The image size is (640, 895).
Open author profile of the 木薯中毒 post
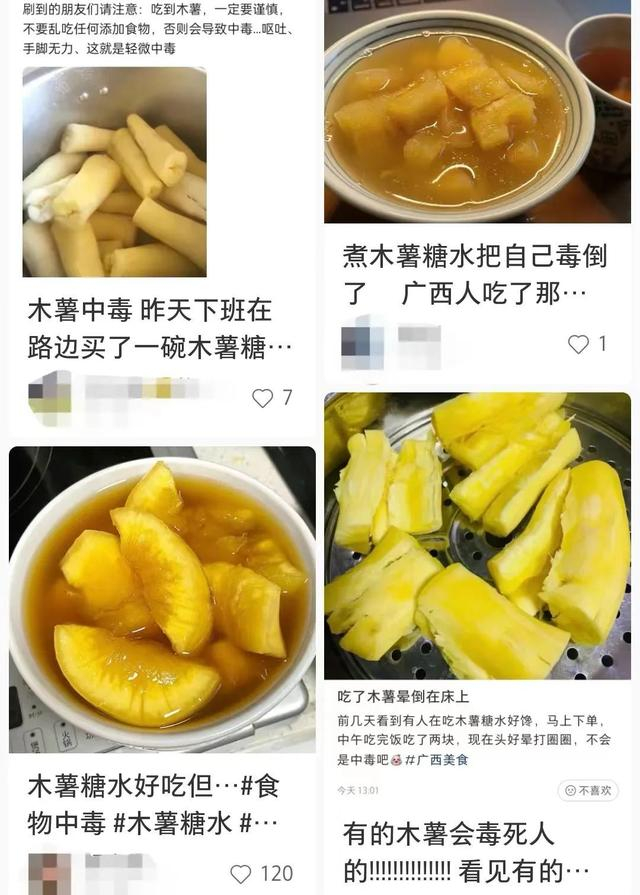(52, 397)
